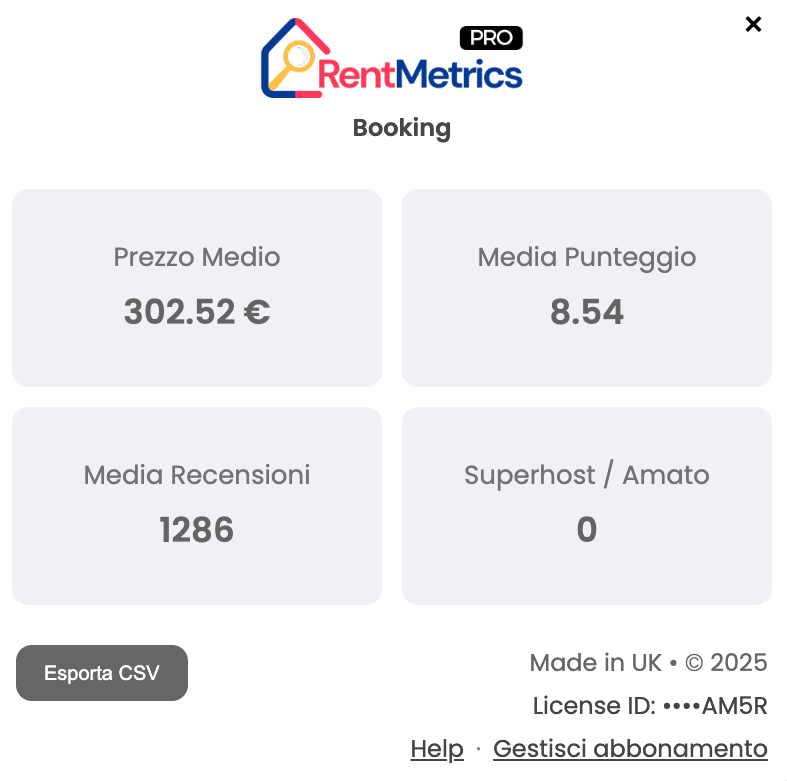Open Gestisci abbonamento link

(x=630, y=748)
